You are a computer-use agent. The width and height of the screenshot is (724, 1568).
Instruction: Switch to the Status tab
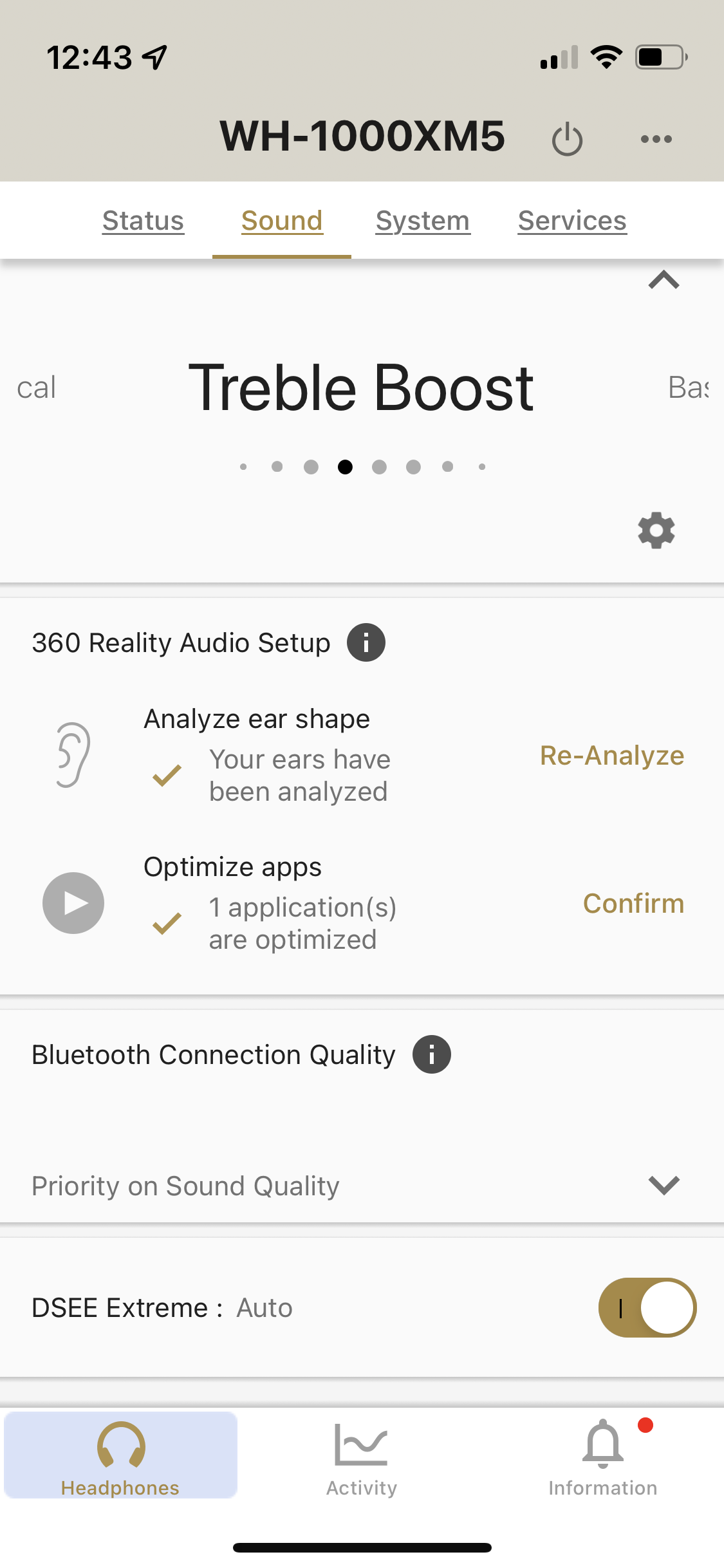(x=143, y=221)
